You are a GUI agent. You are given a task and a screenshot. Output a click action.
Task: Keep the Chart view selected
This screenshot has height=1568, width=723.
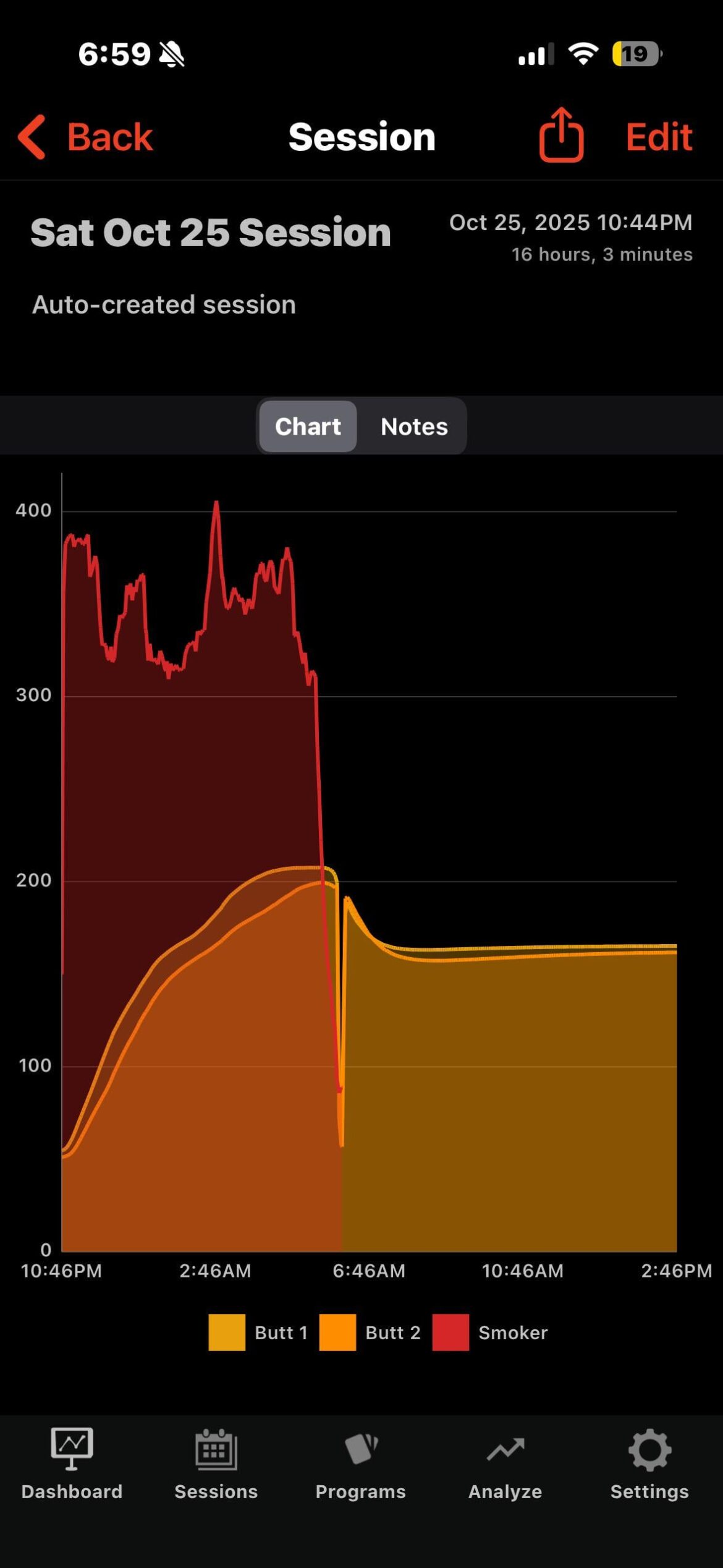(307, 426)
